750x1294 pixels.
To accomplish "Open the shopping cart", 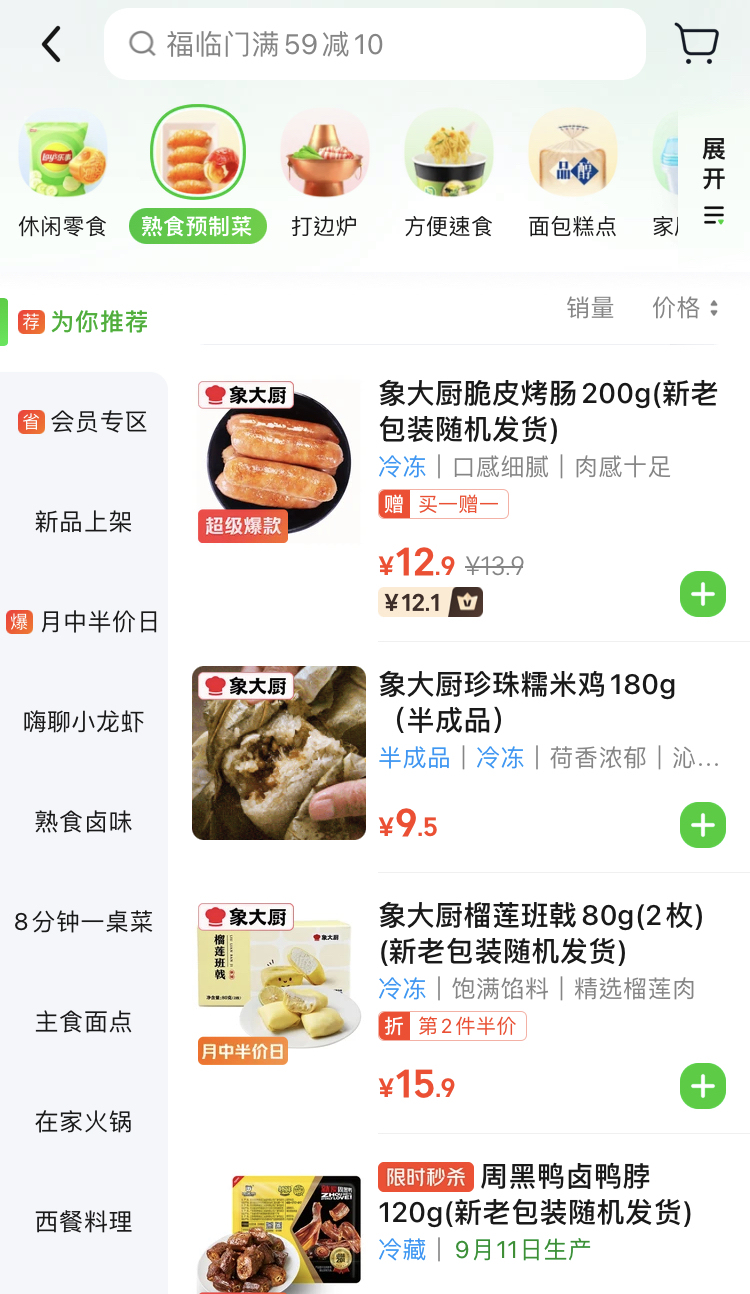I will pos(696,44).
